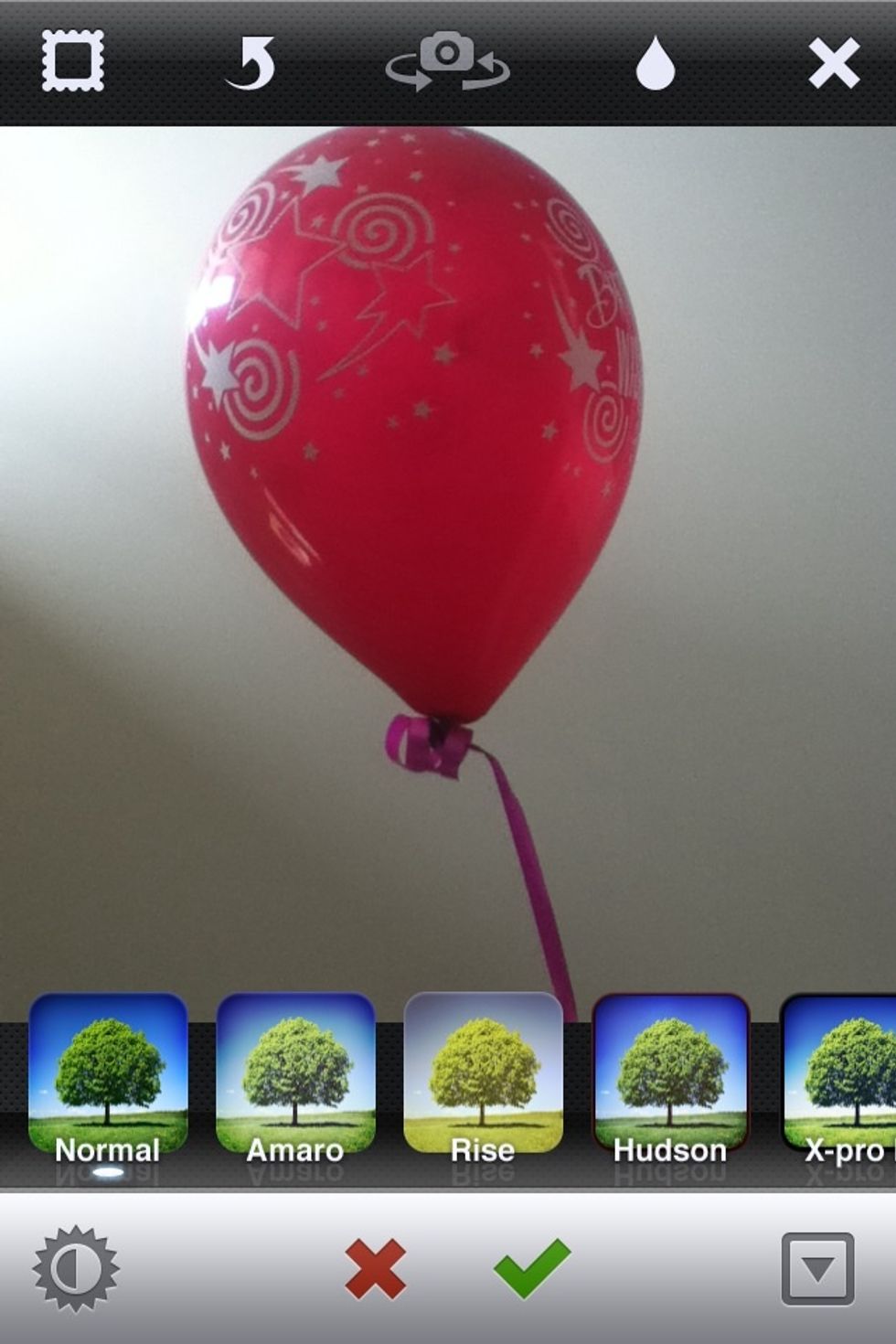Add a frame to the photo
Image resolution: width=896 pixels, height=1344 pixels.
(73, 64)
